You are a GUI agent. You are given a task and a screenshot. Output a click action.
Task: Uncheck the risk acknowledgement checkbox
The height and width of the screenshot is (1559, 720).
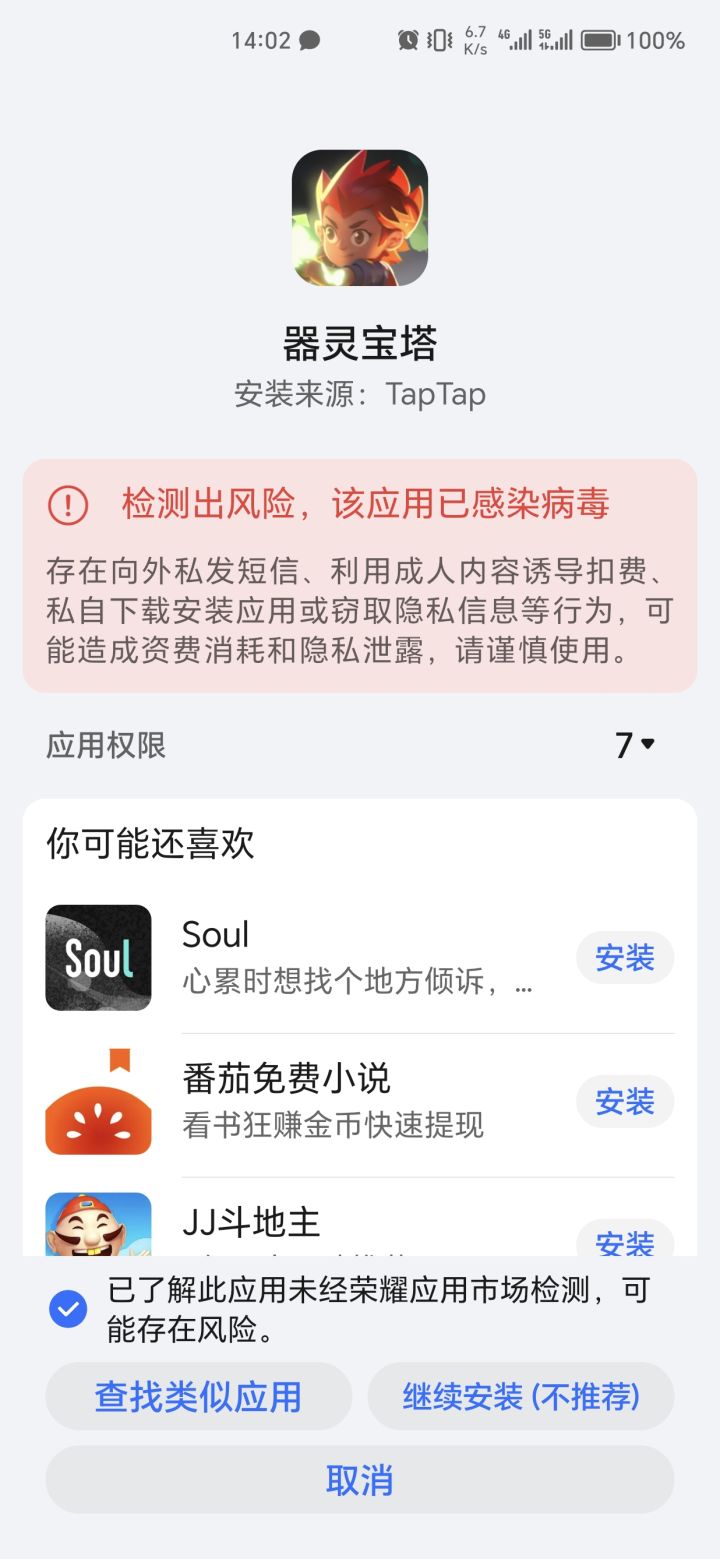pos(68,1308)
